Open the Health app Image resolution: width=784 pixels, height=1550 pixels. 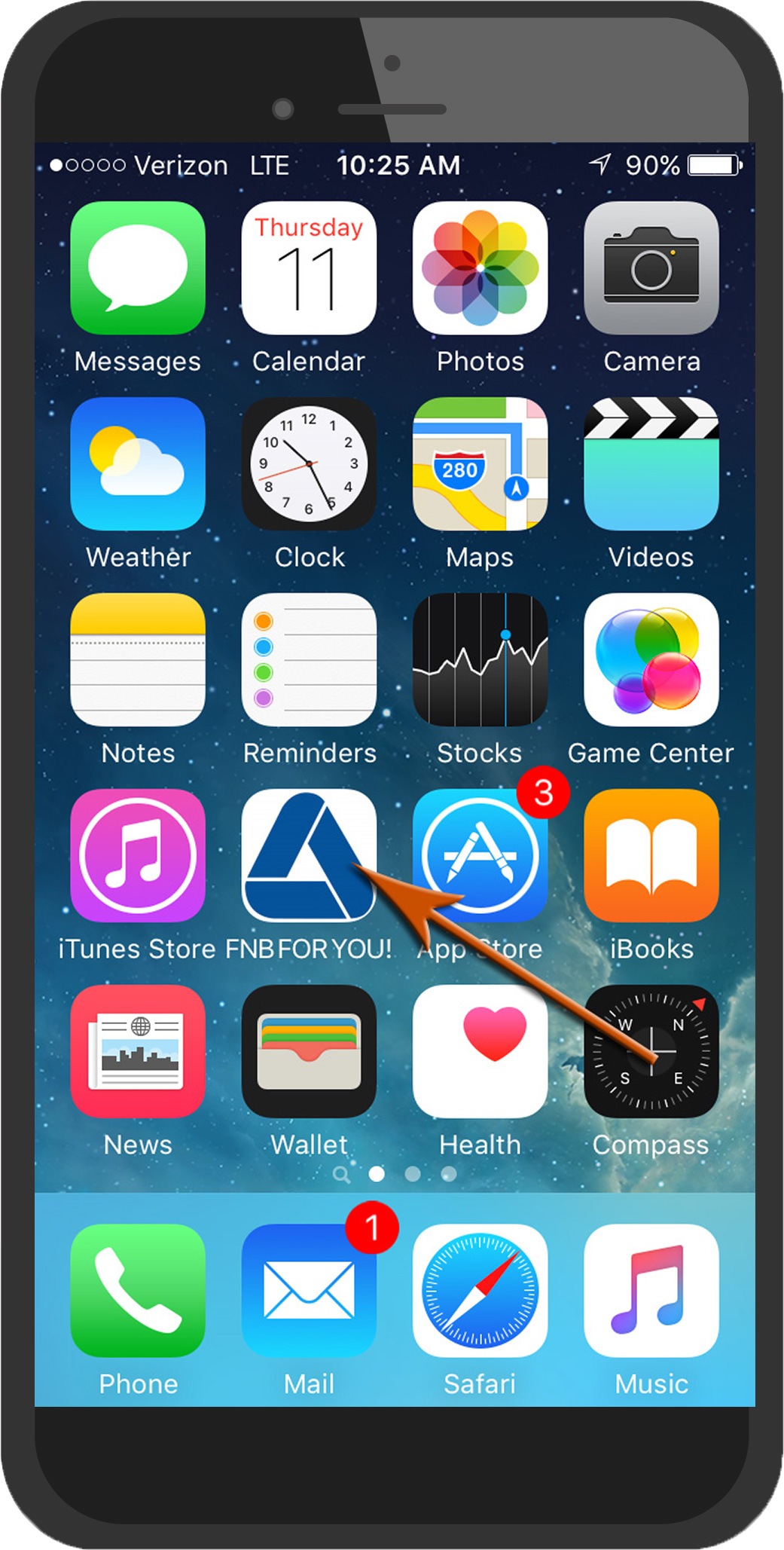[480, 1052]
